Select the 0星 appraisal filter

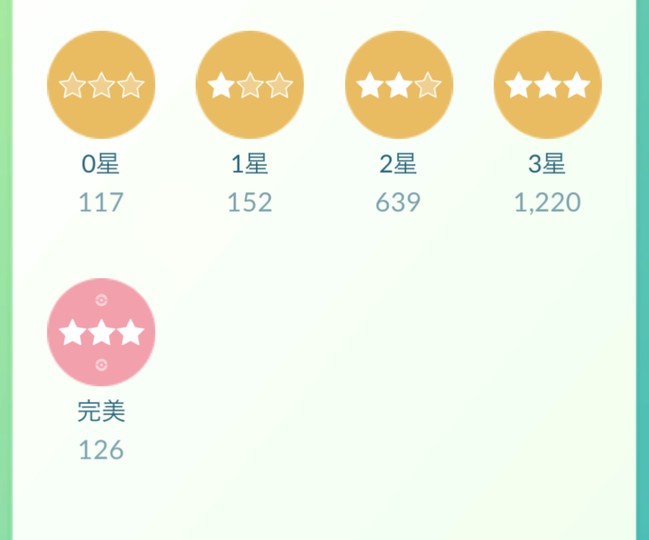pyautogui.click(x=101, y=85)
